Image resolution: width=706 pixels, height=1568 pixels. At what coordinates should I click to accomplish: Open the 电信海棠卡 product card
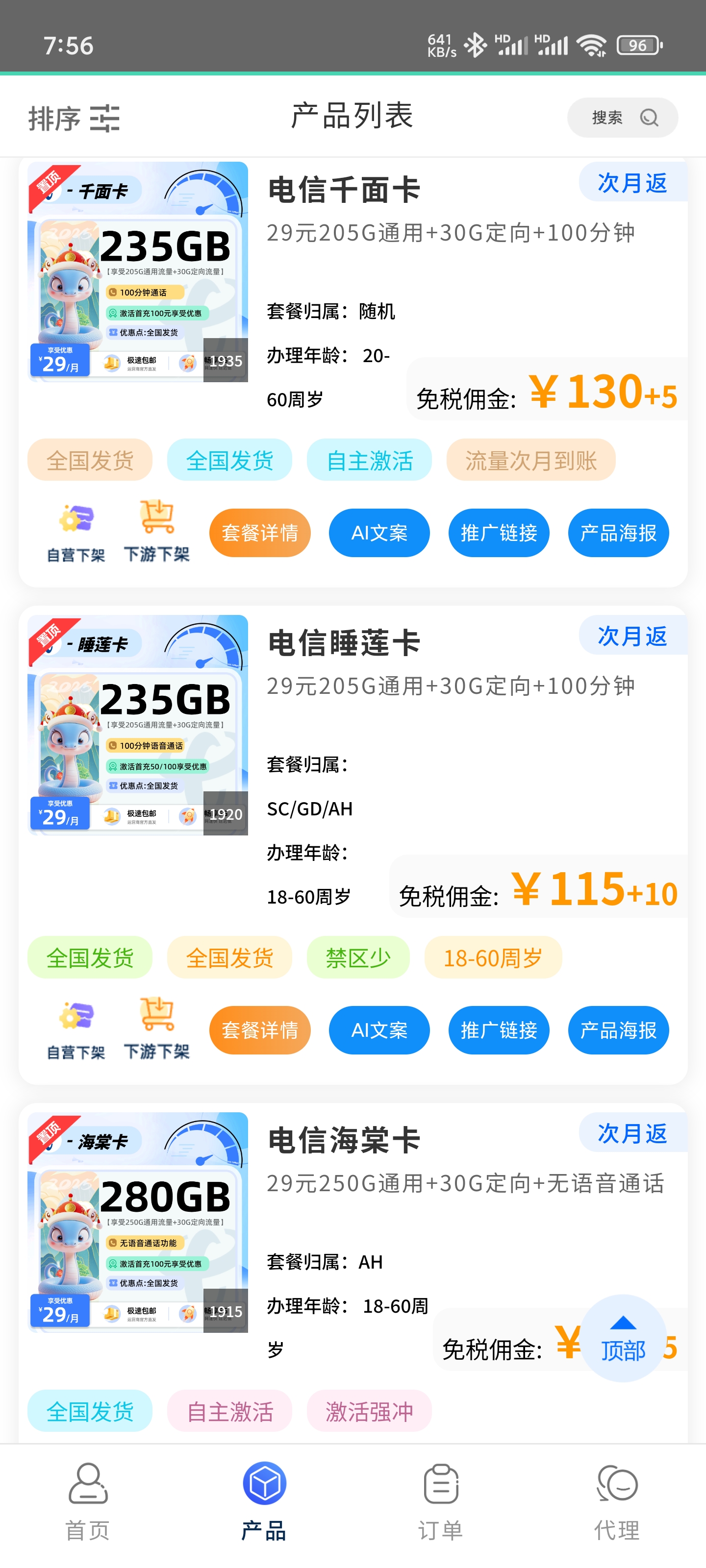[x=344, y=1139]
